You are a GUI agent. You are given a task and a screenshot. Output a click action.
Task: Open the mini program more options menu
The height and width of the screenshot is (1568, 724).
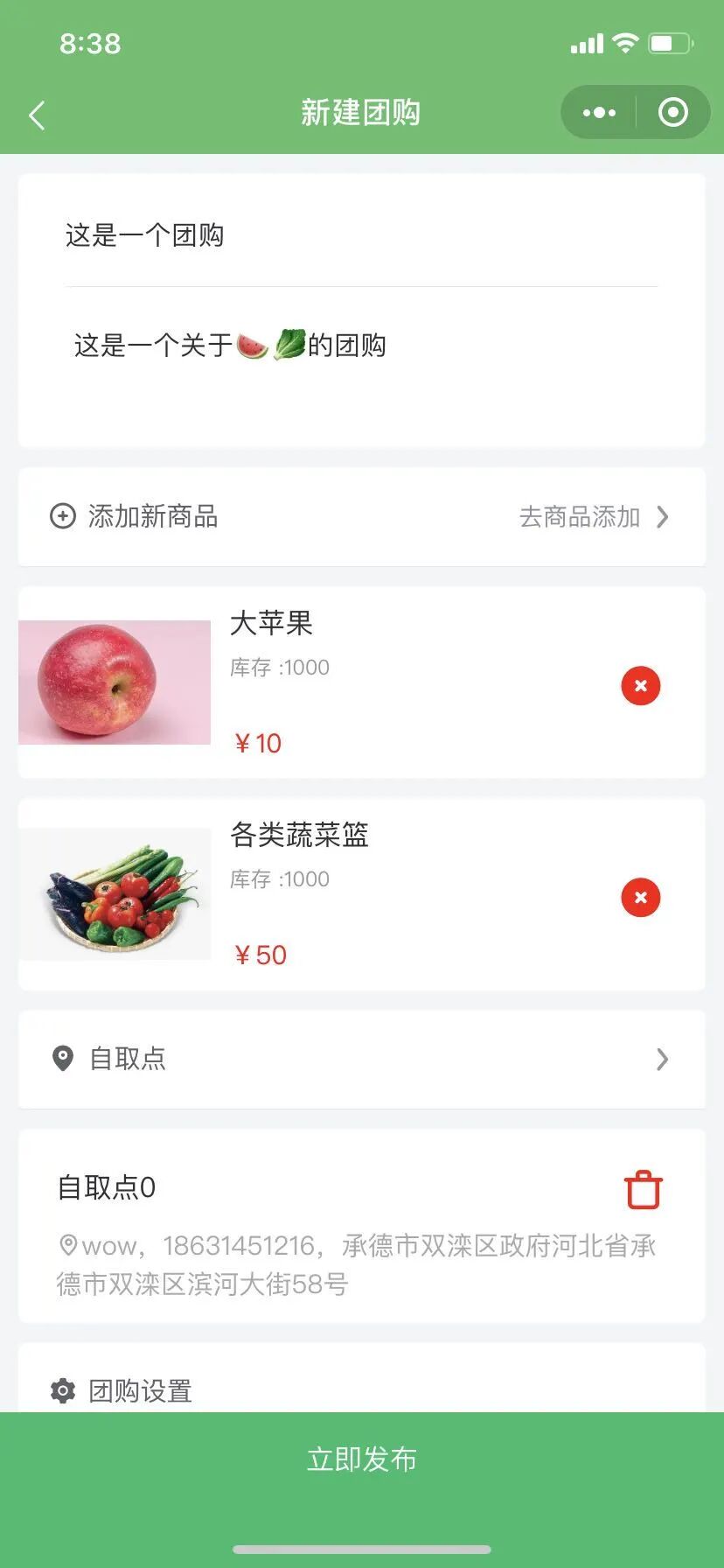point(599,113)
